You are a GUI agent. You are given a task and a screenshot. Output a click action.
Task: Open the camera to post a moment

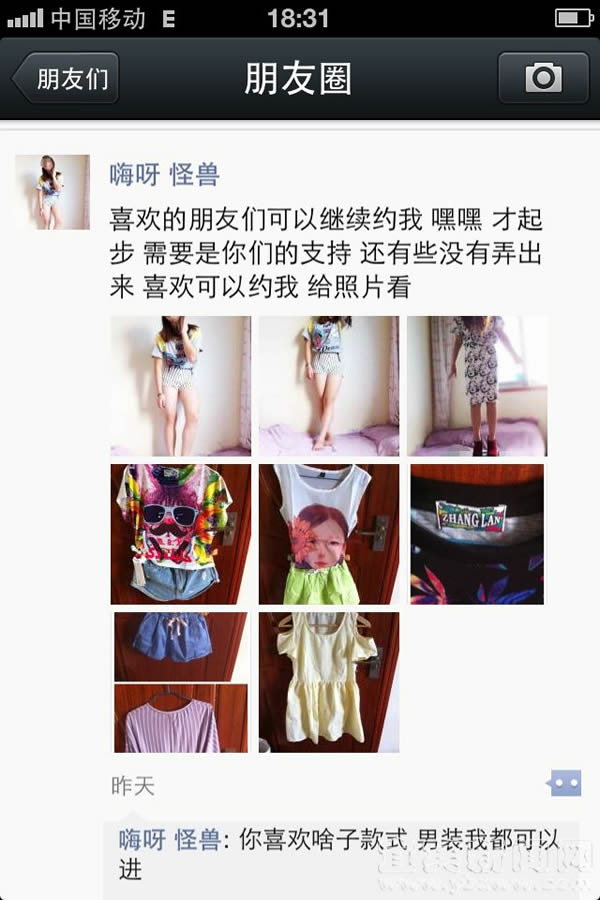(543, 78)
